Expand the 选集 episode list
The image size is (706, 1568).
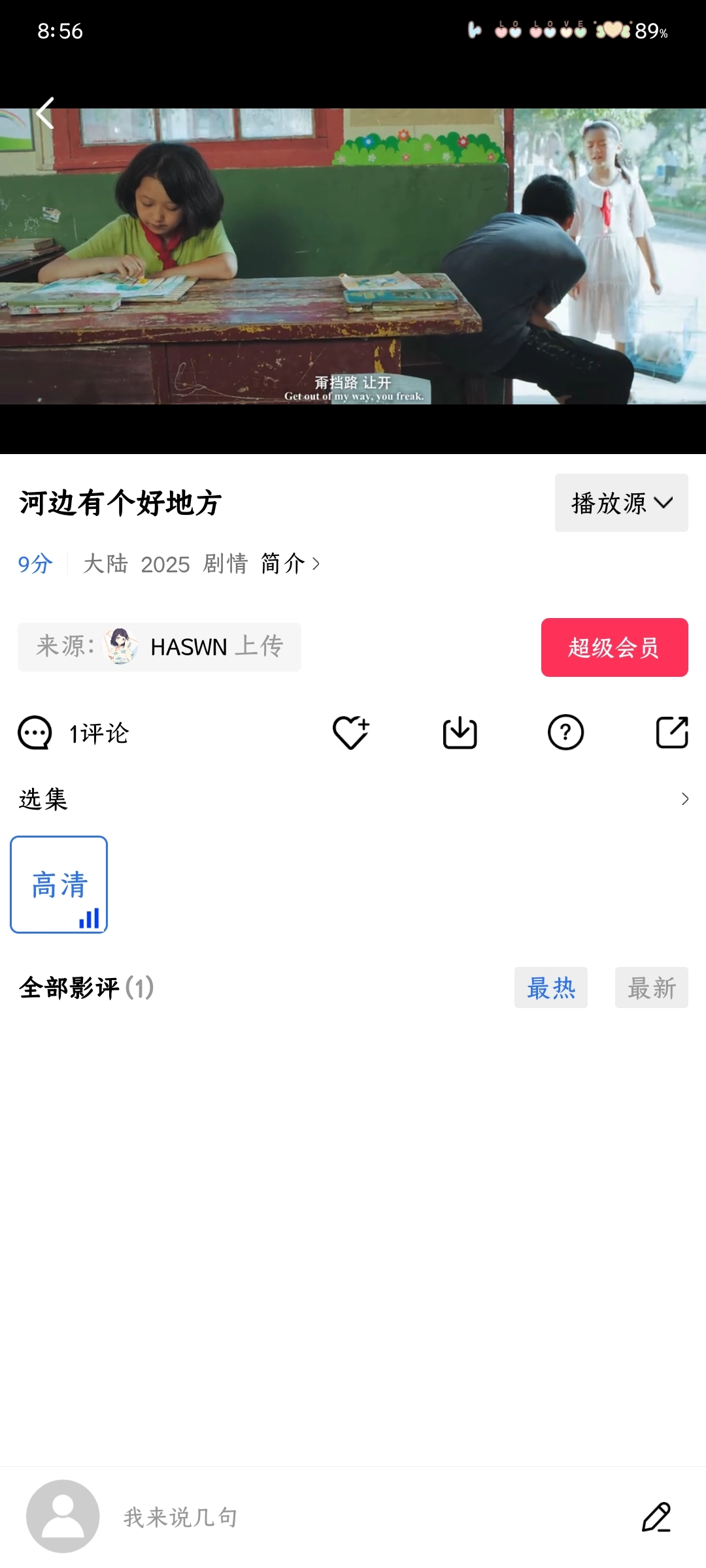click(684, 799)
